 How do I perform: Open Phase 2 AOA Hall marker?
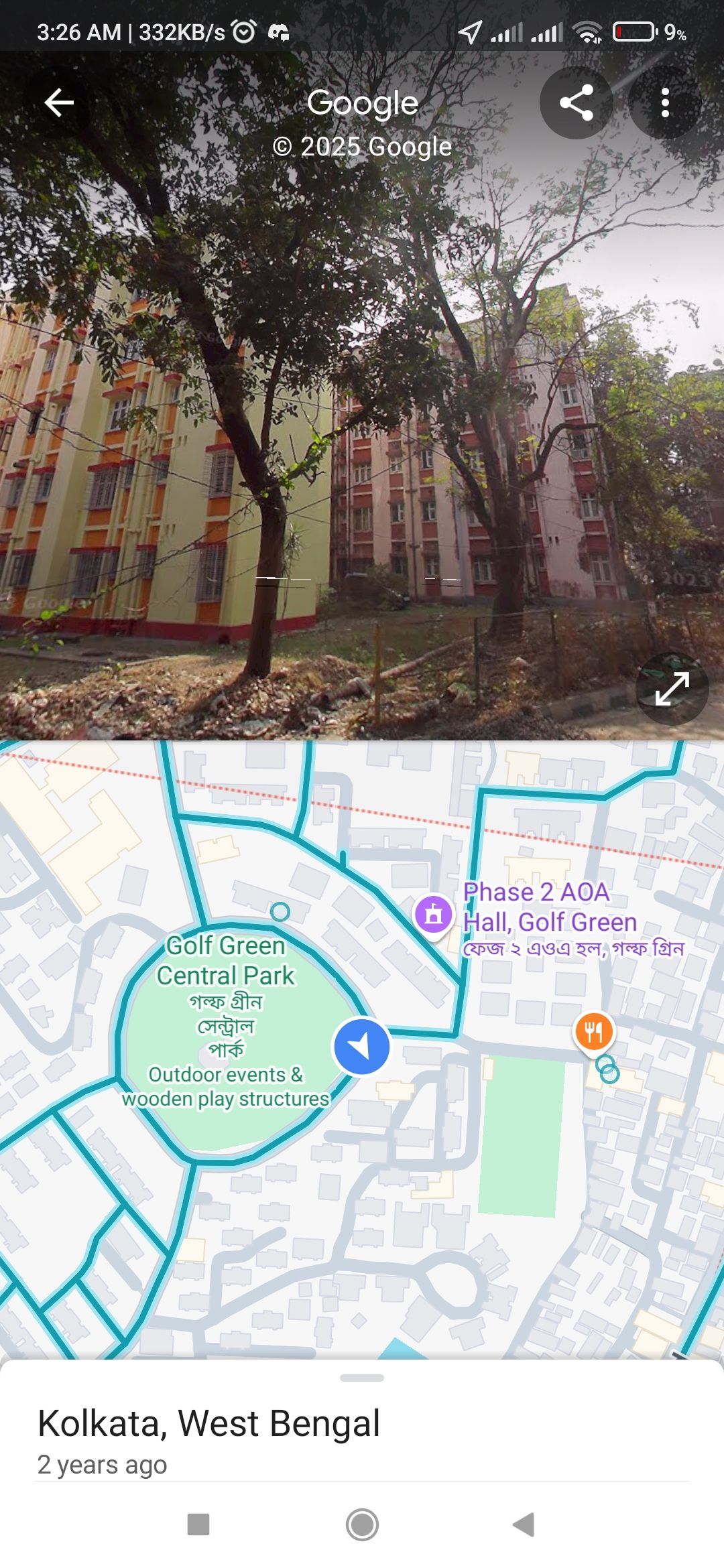[x=434, y=914]
